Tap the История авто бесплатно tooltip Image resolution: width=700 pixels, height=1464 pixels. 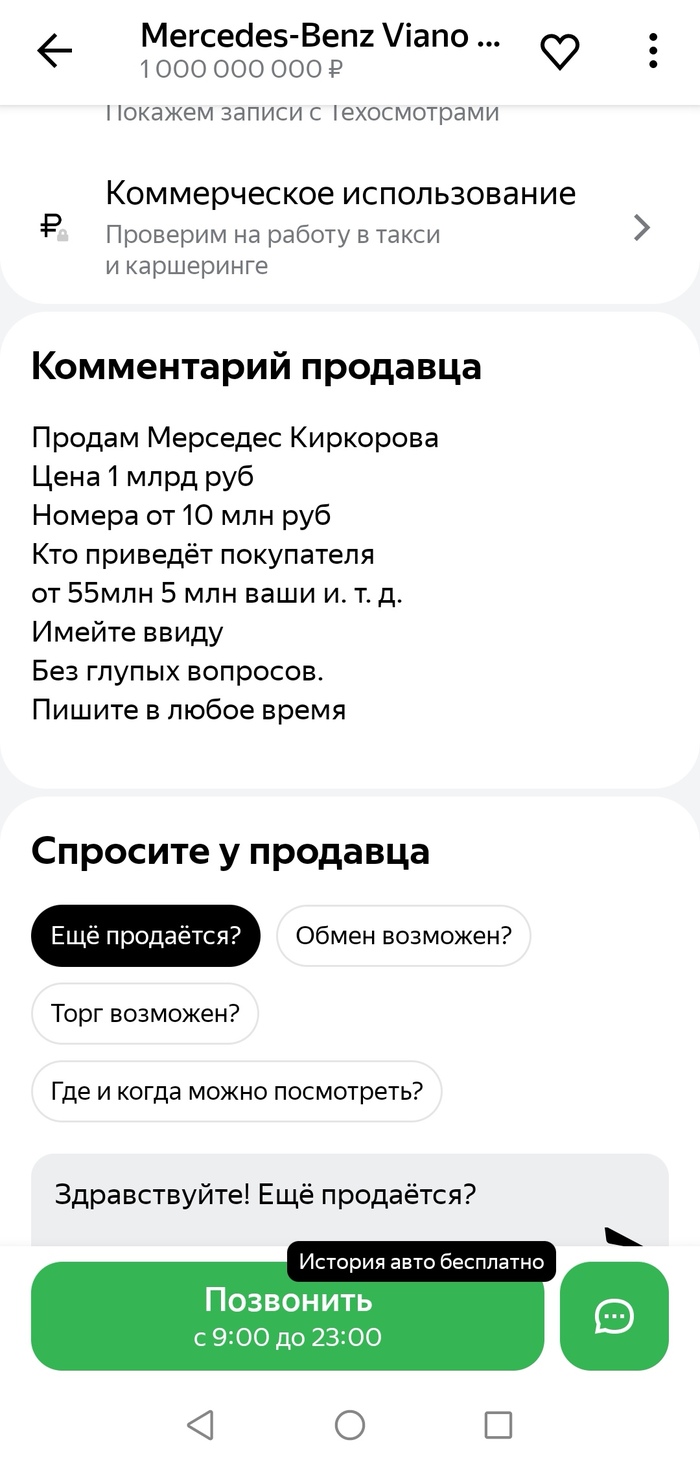[421, 1262]
